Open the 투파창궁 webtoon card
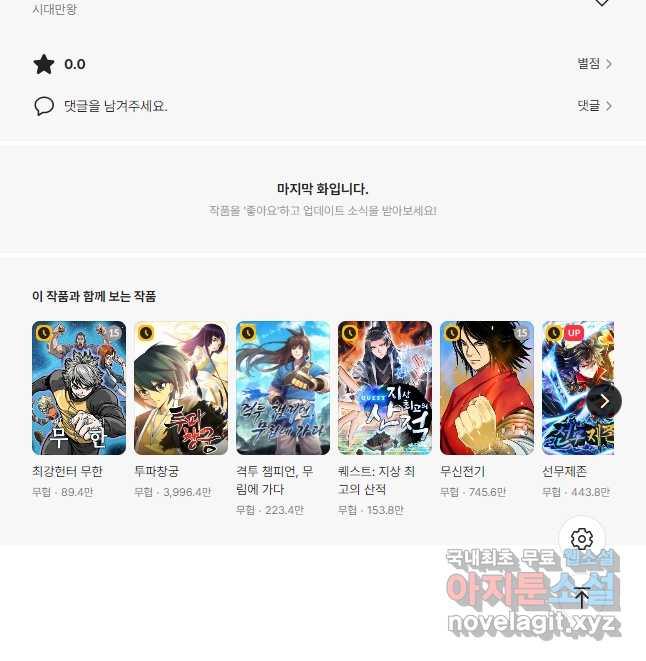The image size is (646, 661). coord(181,388)
